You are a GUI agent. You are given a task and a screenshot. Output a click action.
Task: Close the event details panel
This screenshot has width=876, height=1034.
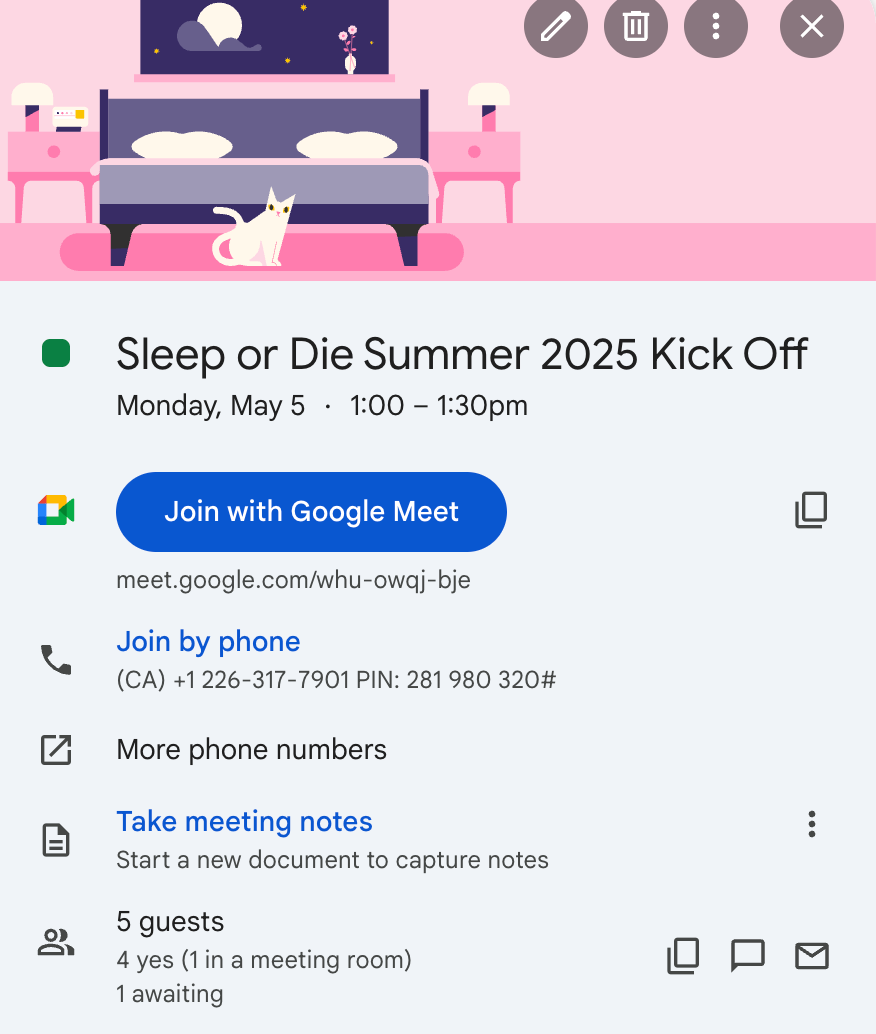811,26
